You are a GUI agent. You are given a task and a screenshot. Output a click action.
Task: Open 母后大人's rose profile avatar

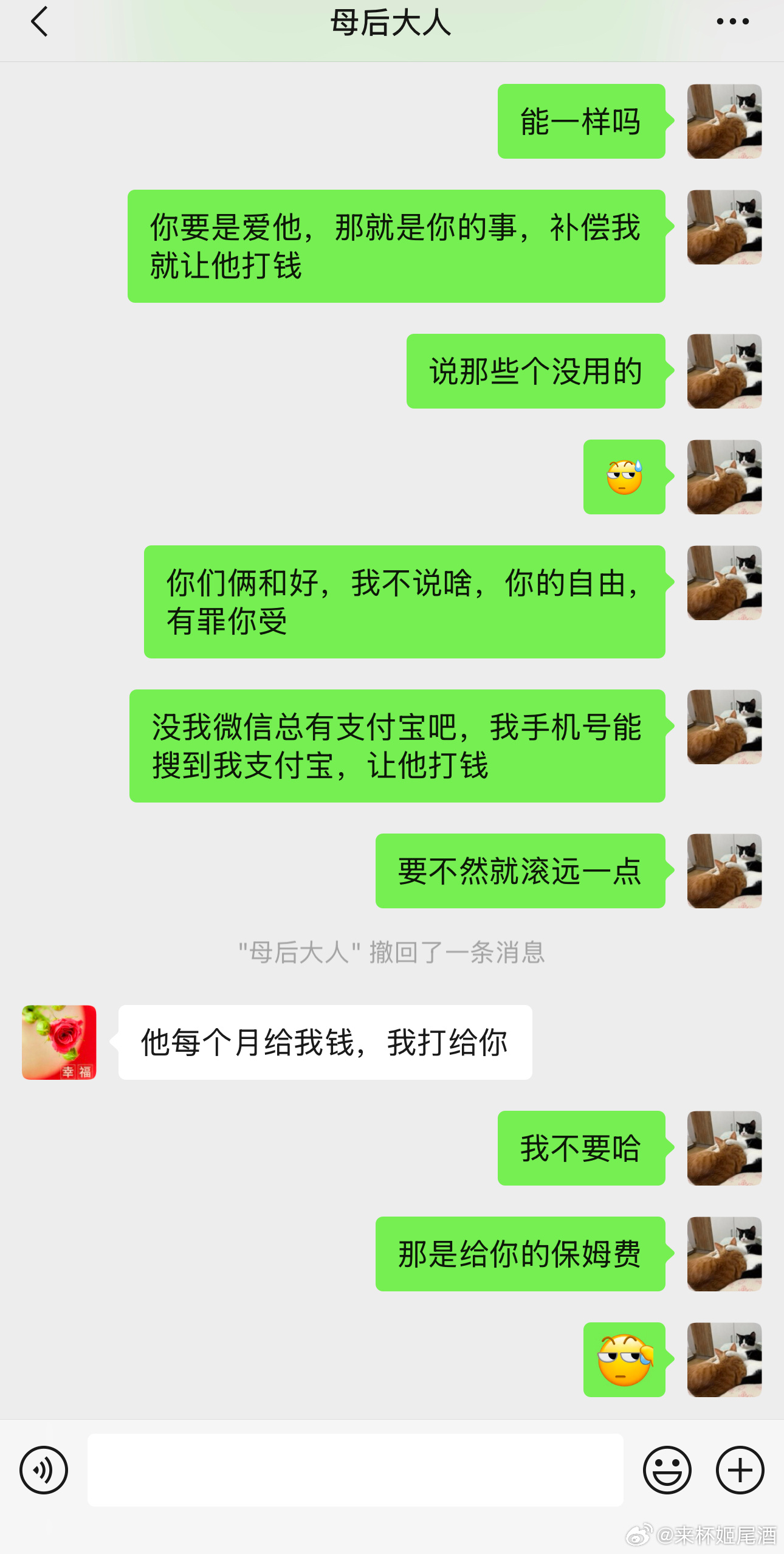click(59, 1042)
